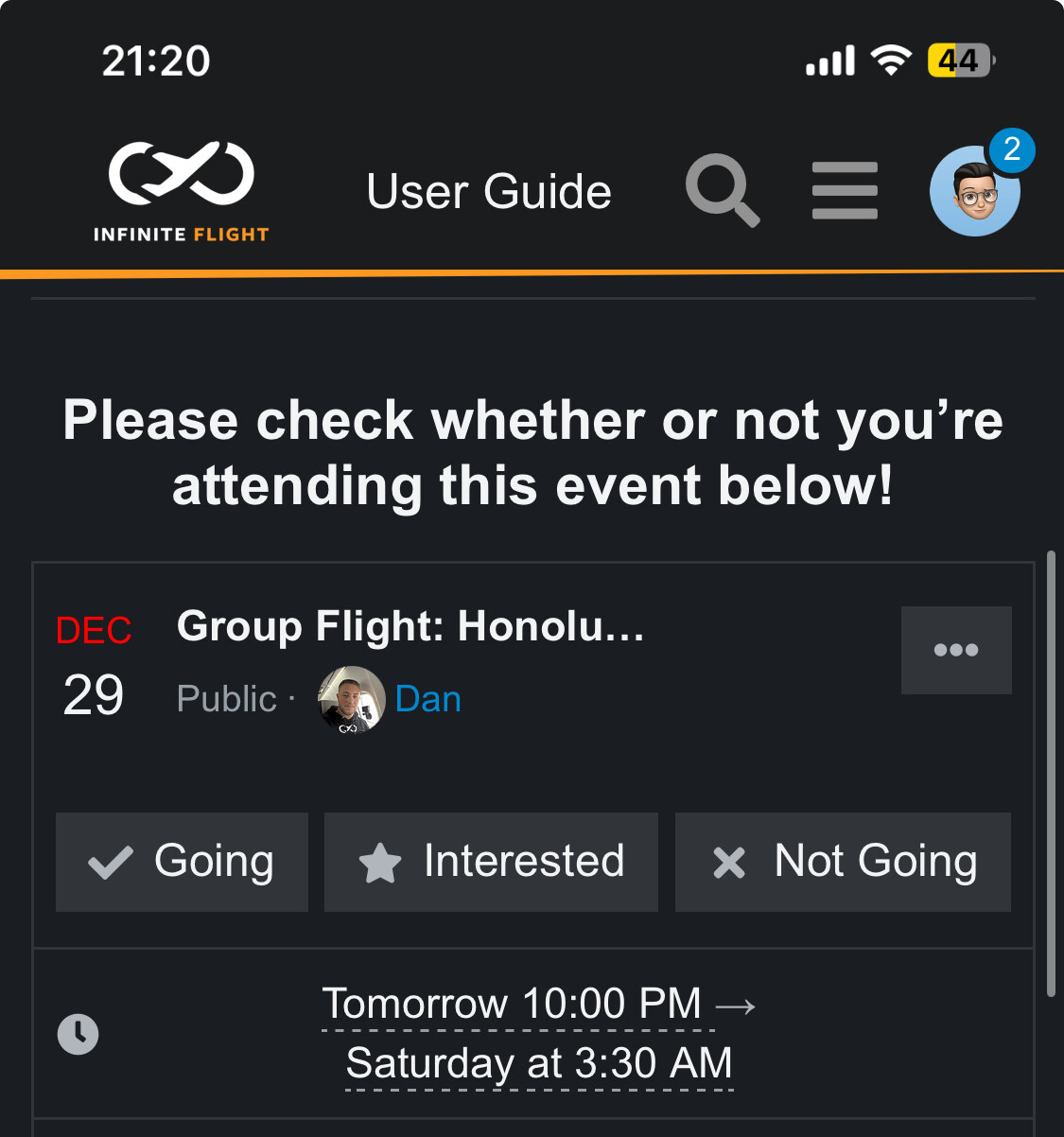1064x1137 pixels.
Task: Choose Not Going for the event
Action: [843, 862]
